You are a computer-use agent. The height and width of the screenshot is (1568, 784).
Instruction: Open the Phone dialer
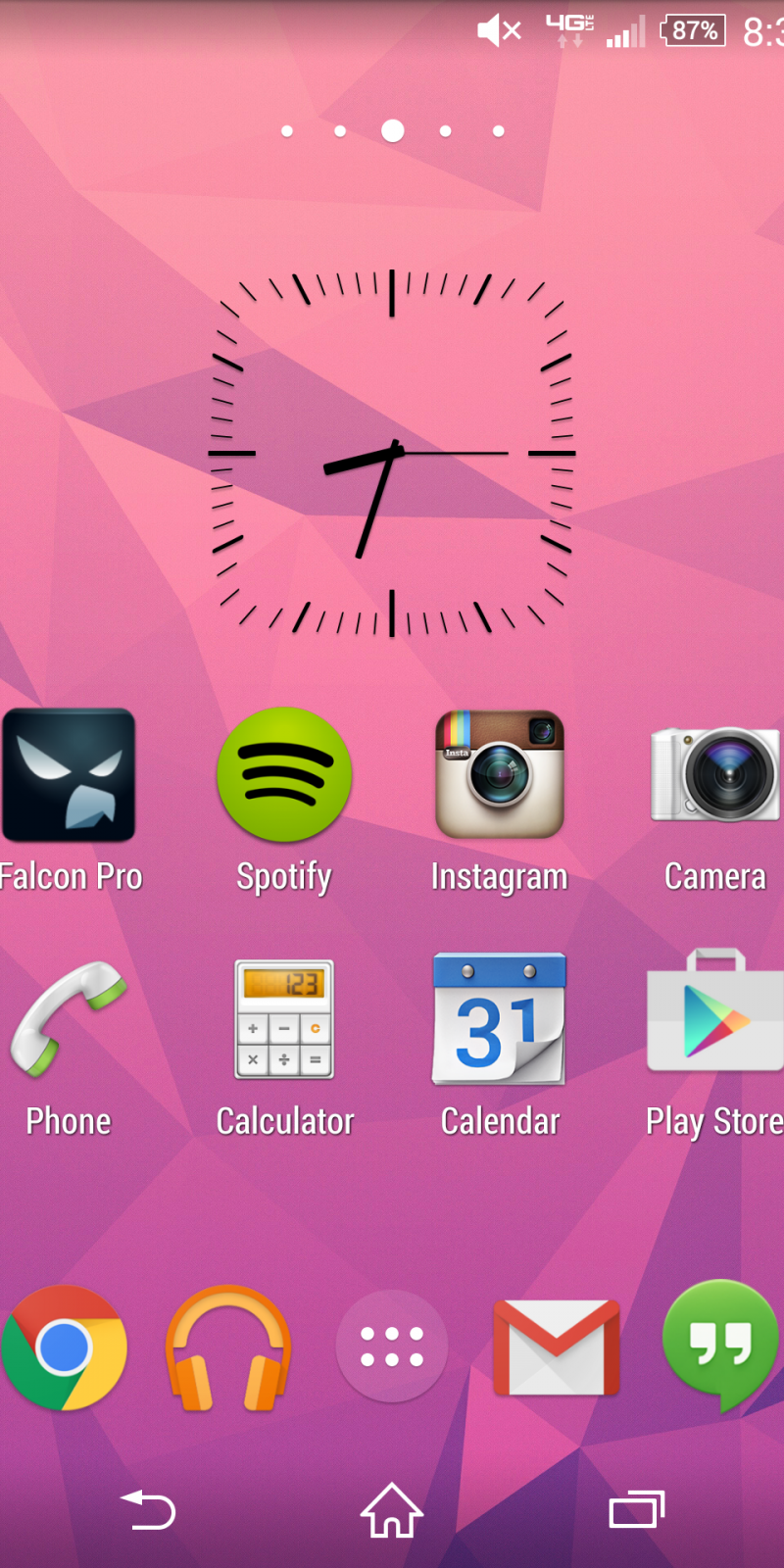point(69,1019)
